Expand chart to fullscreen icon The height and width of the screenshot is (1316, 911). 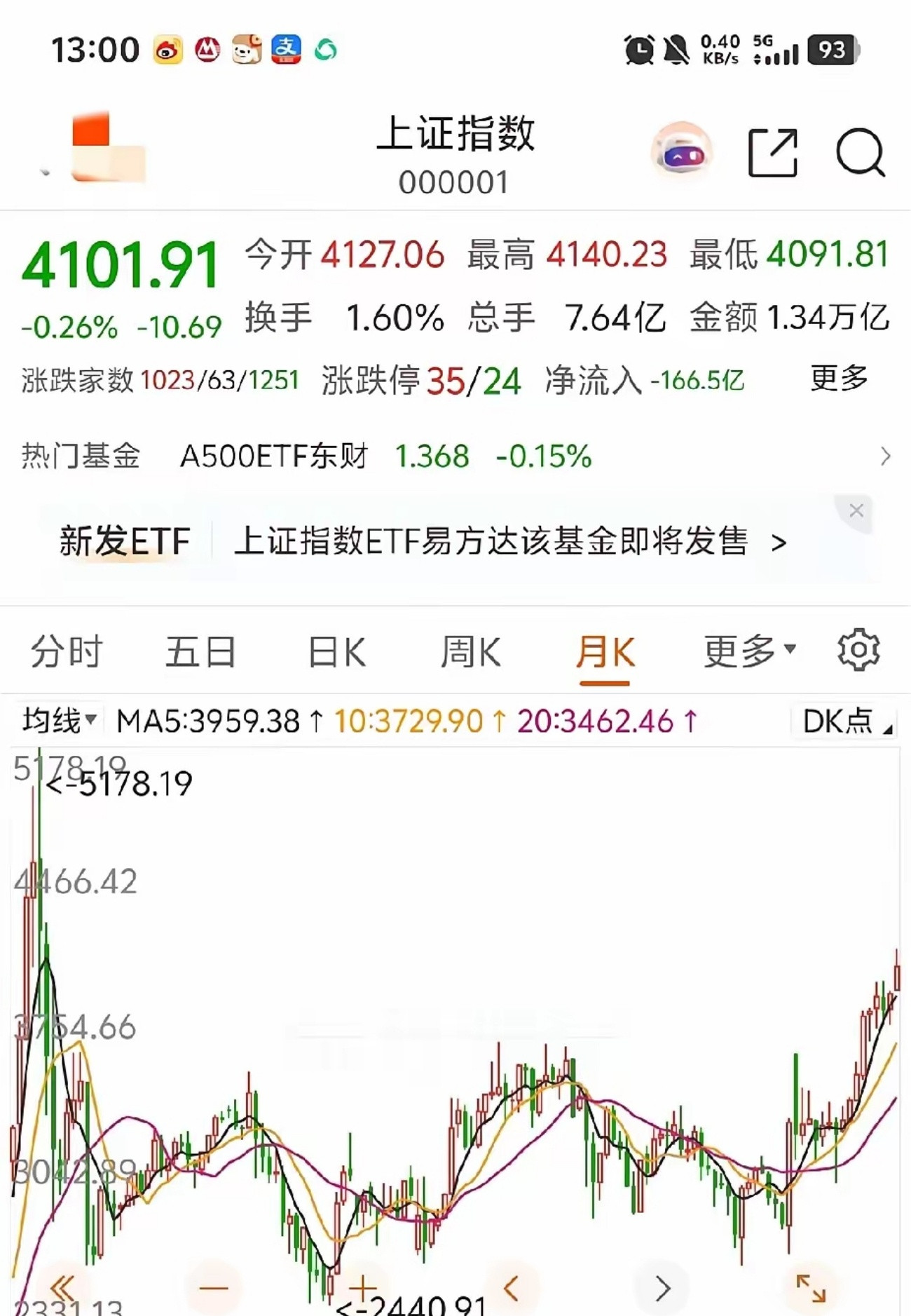809,1289
